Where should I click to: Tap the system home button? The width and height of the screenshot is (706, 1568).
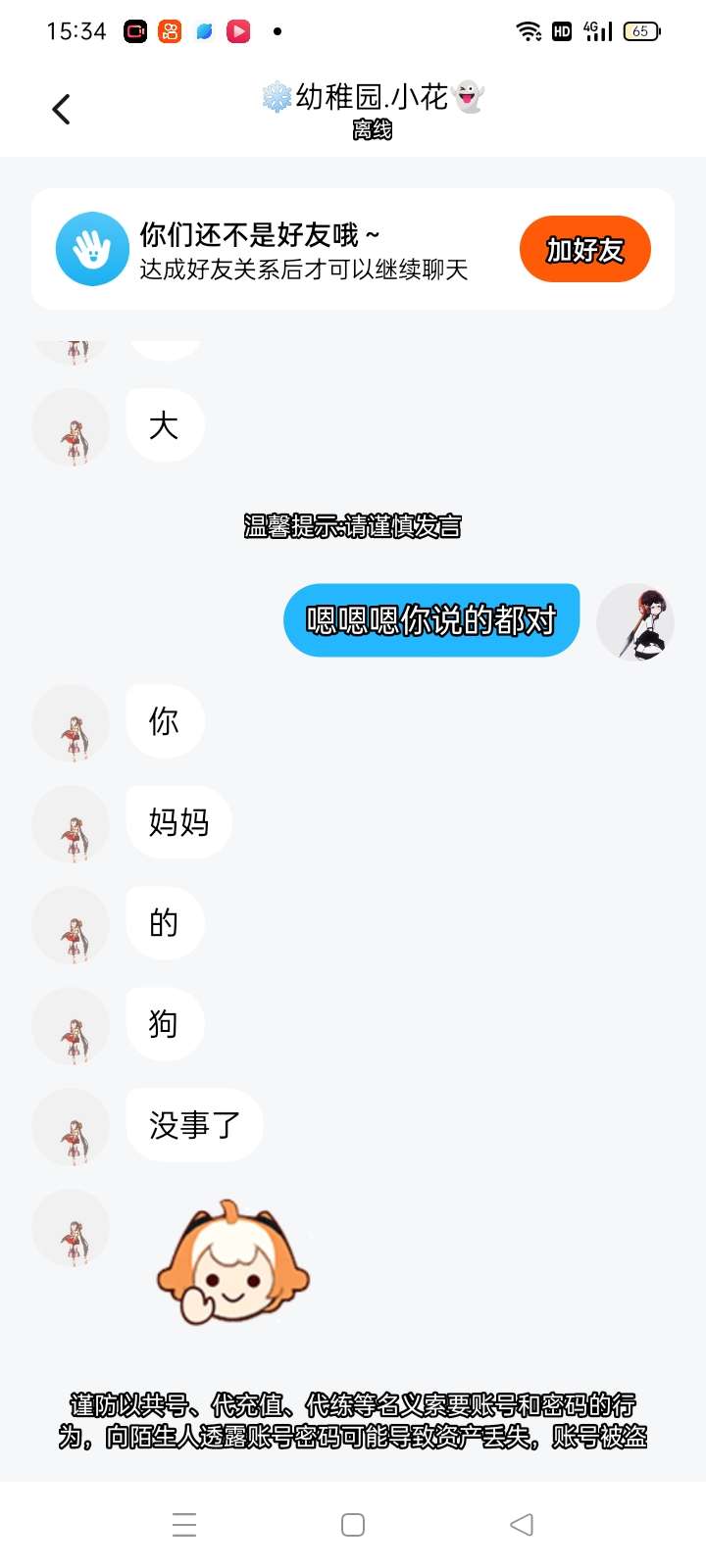click(x=353, y=1525)
